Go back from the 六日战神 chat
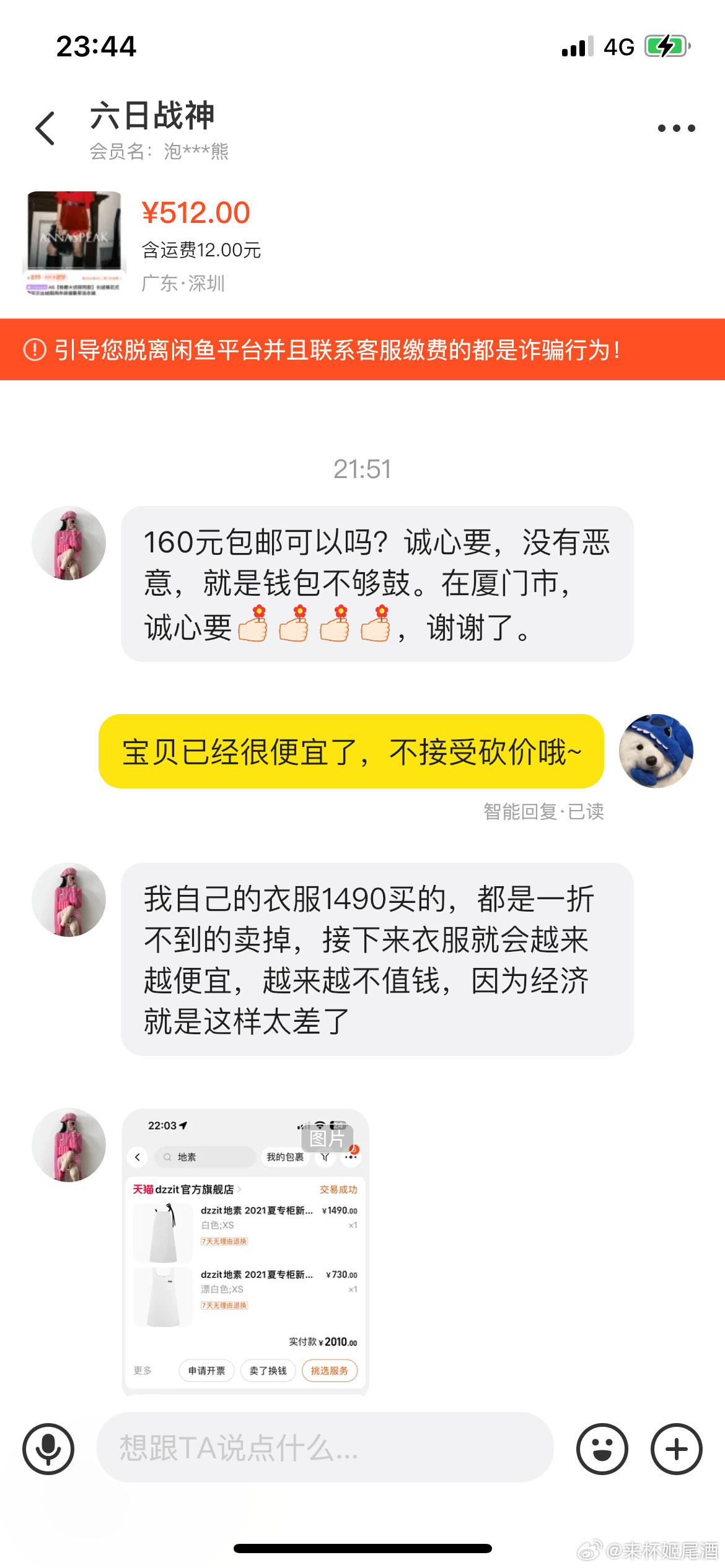 click(x=45, y=128)
